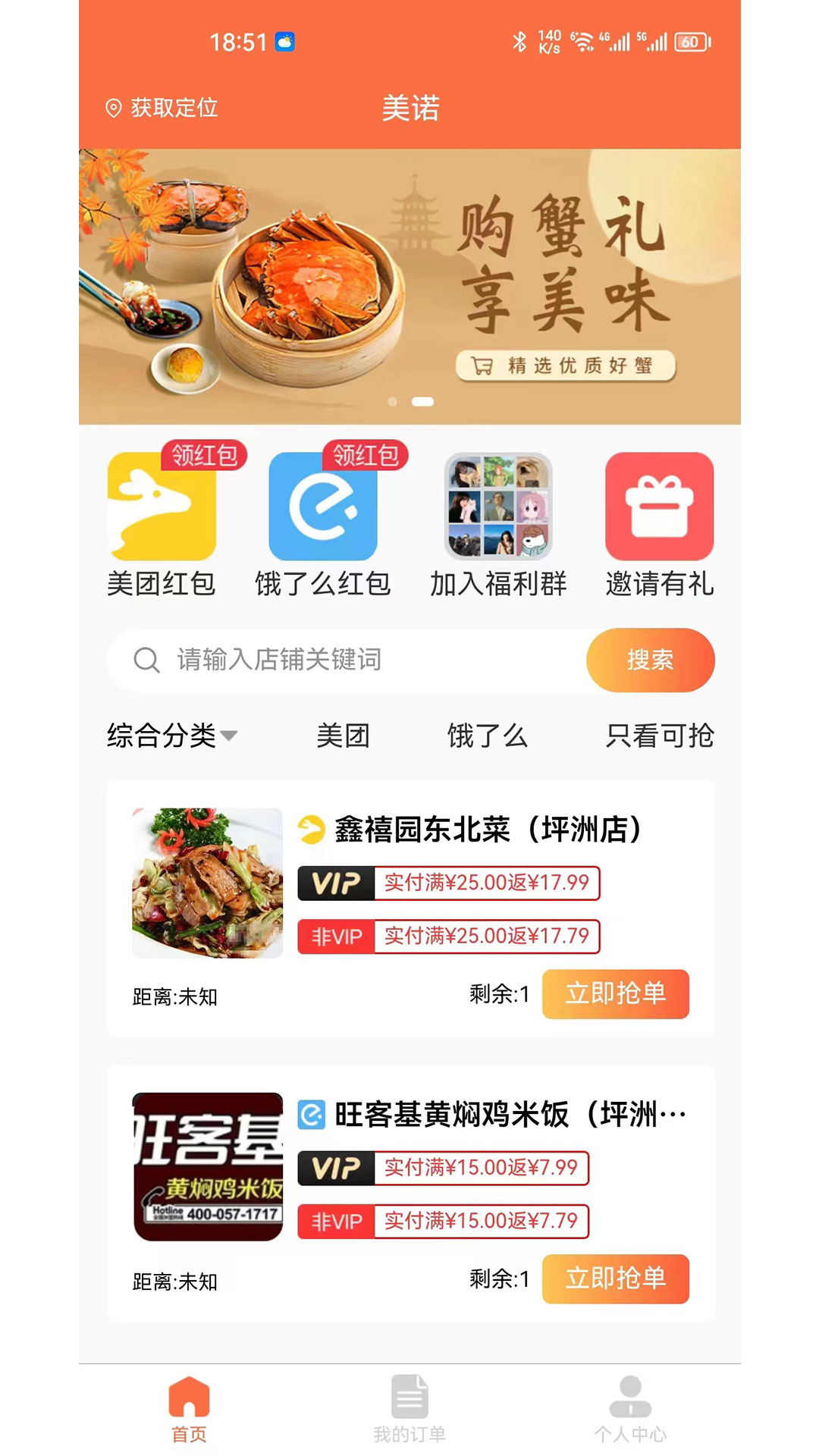Switch to 我的订单 orders tab

[409, 1410]
